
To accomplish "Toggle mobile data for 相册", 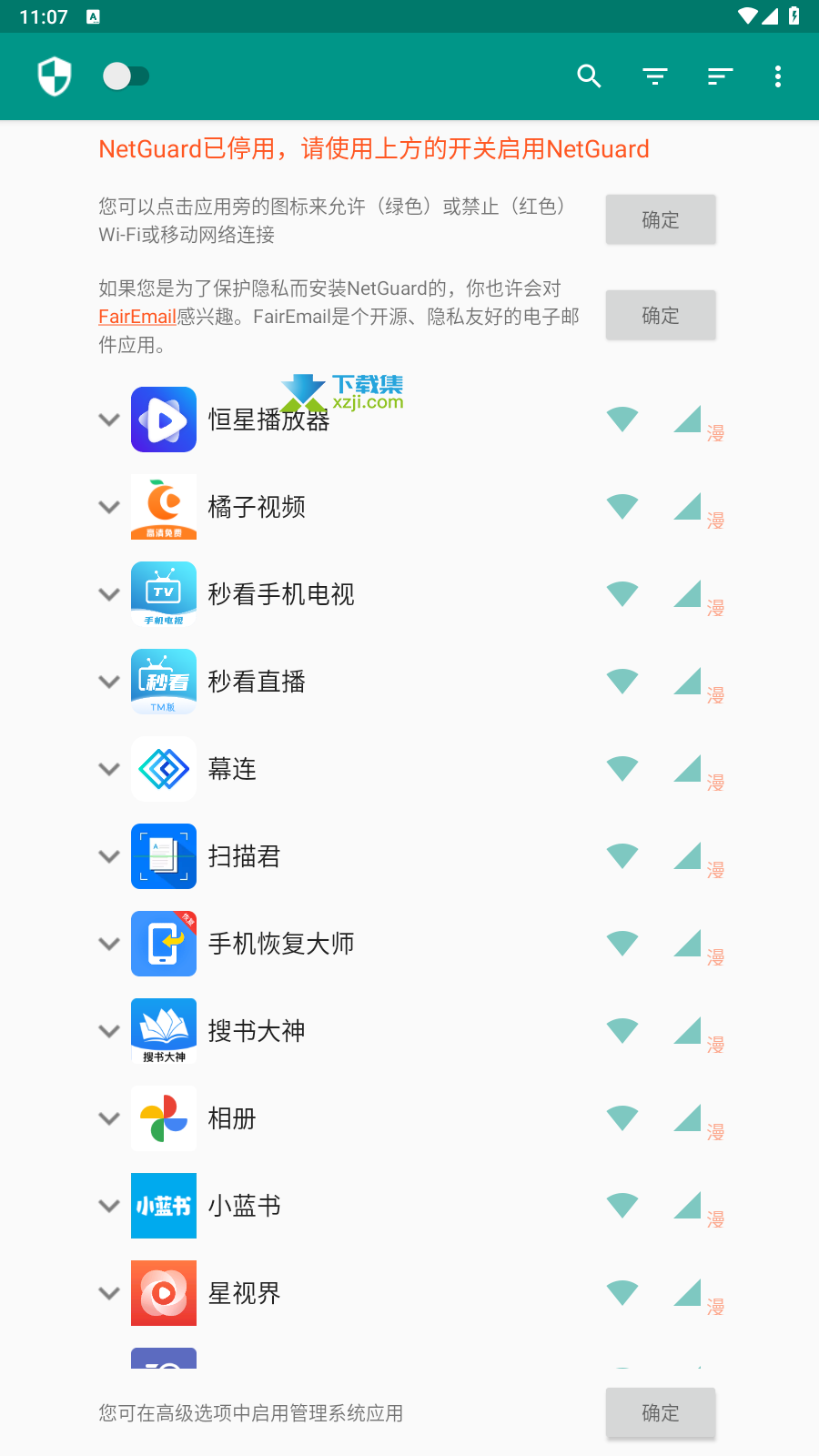I will click(687, 1118).
